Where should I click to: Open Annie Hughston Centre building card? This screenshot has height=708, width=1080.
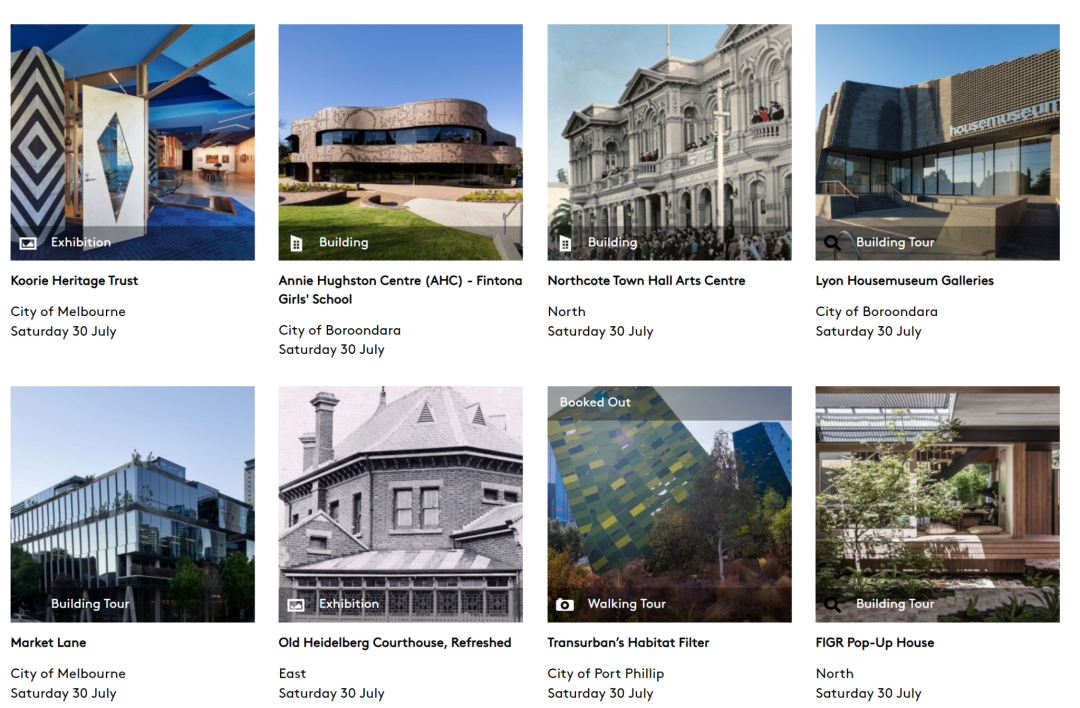pos(400,142)
